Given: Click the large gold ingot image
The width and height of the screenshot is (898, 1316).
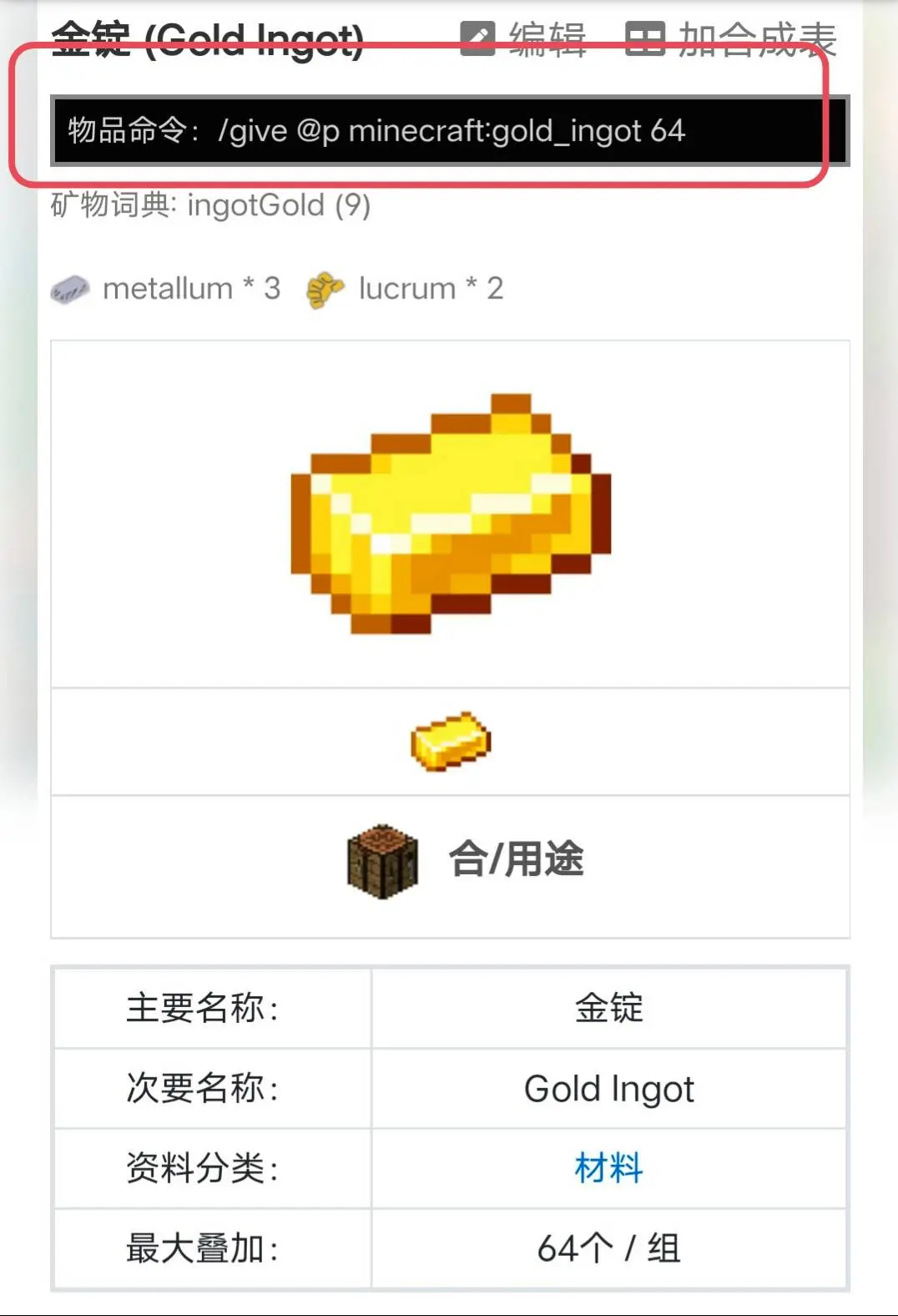Looking at the screenshot, I should click(x=446, y=512).
